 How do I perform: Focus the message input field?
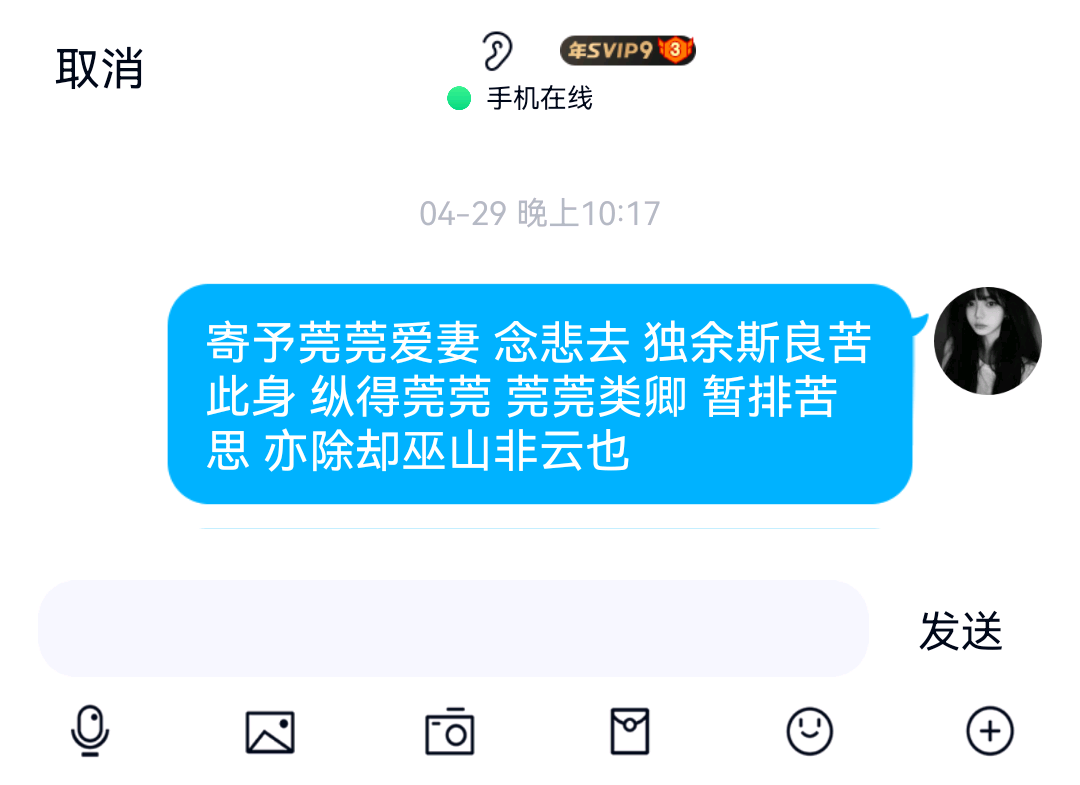click(x=453, y=628)
